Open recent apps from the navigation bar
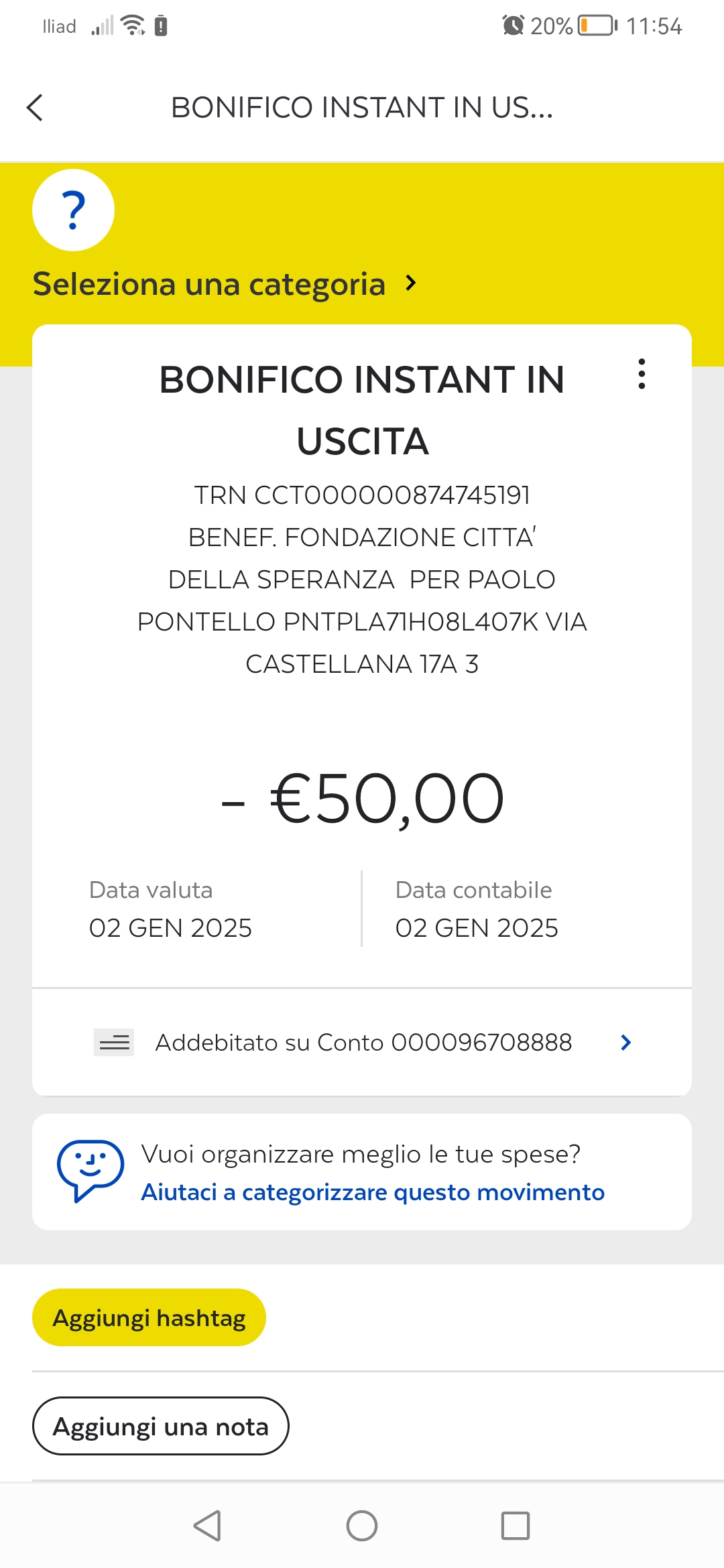The height and width of the screenshot is (1568, 724). [516, 1526]
